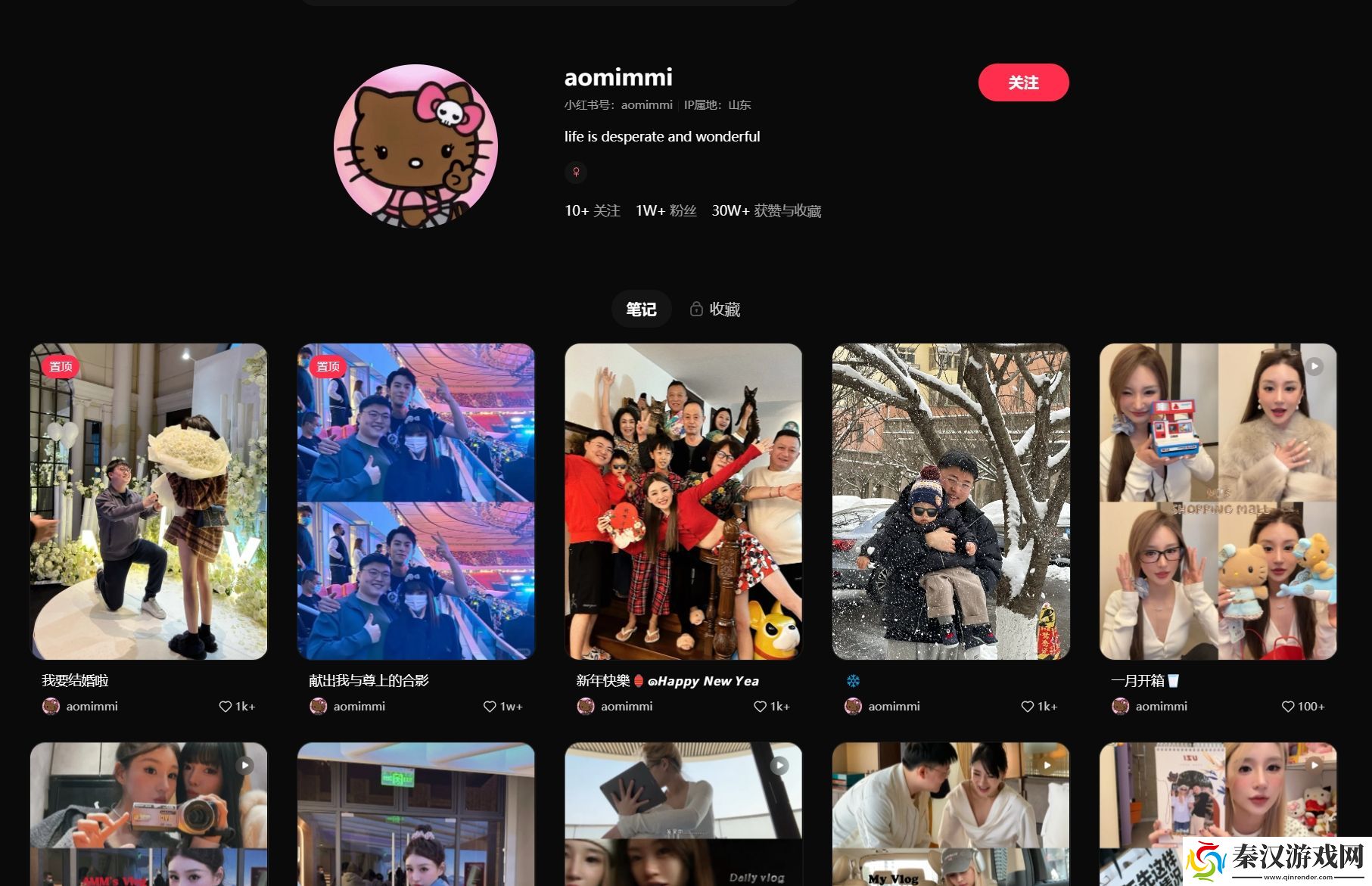Screen dimensions: 1372x886
Task: Open the 一月开箱 video note
Action: coord(1218,501)
